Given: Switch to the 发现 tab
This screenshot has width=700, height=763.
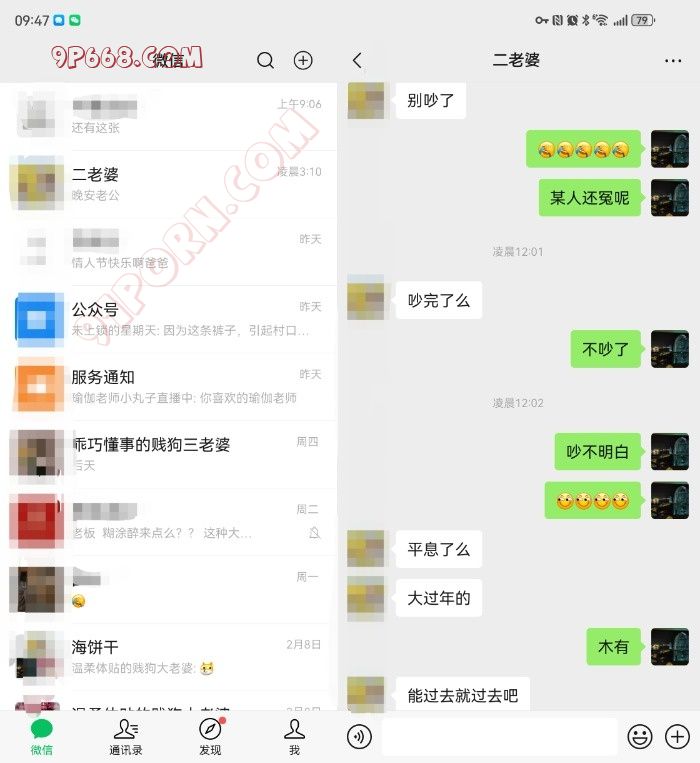Looking at the screenshot, I should tap(210, 736).
